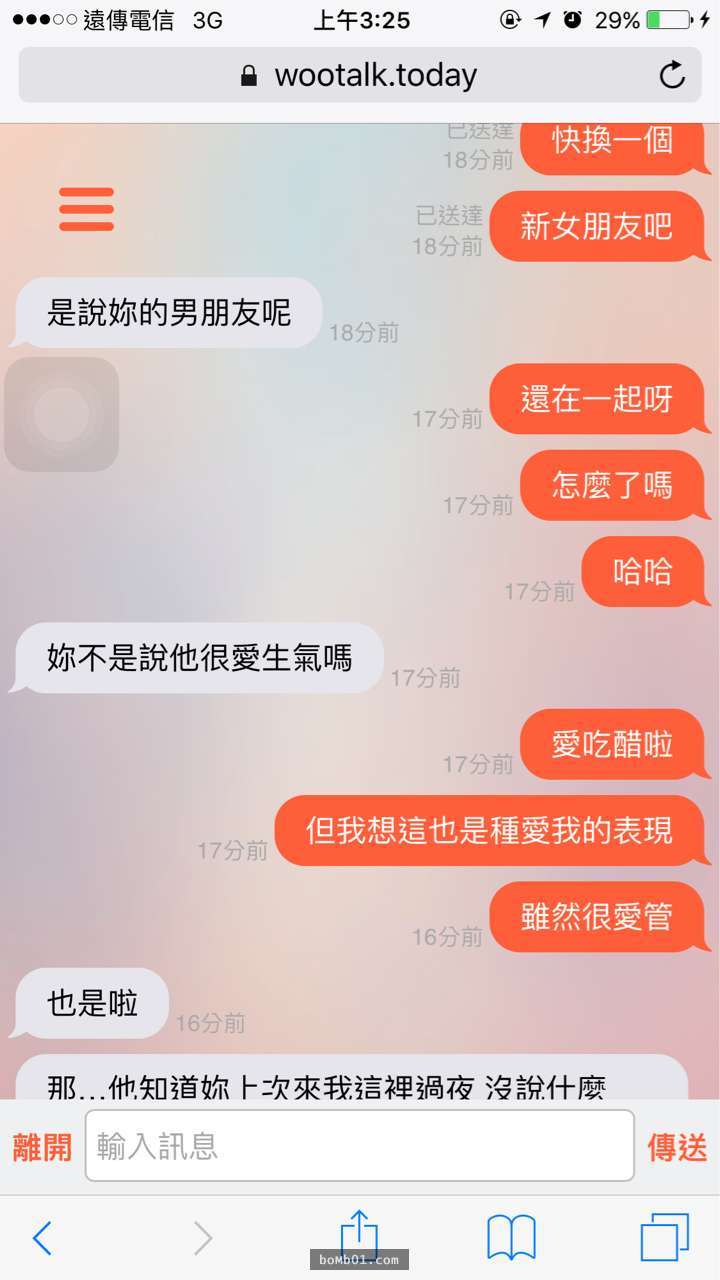Tap the AssistiveTouch floating button
This screenshot has height=1280, width=720.
point(62,414)
